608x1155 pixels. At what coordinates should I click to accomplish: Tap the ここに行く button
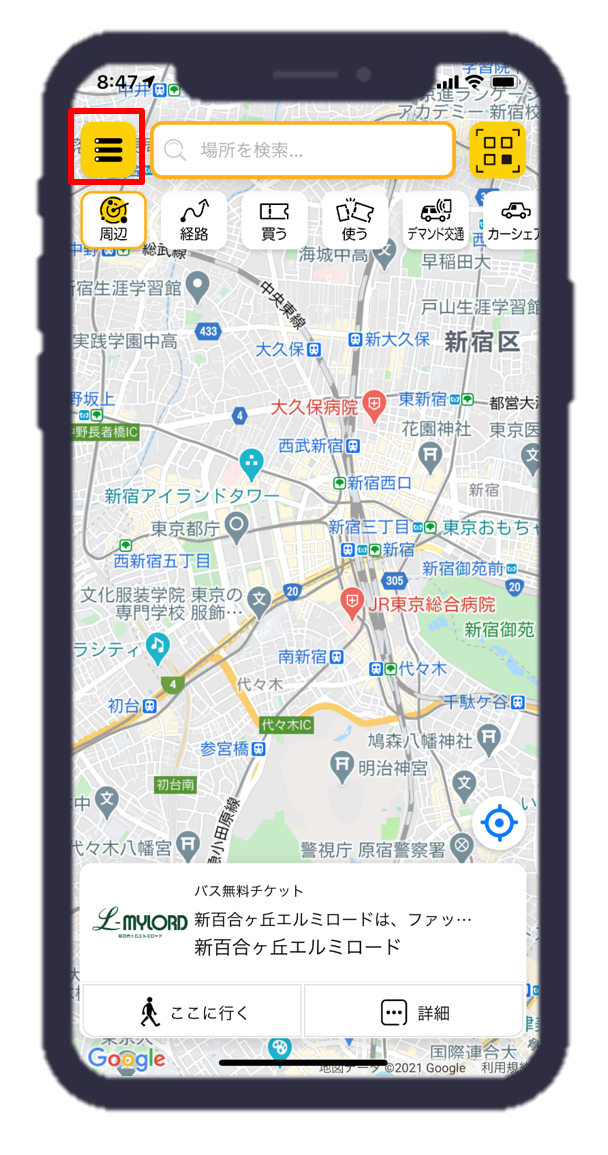coord(192,1011)
